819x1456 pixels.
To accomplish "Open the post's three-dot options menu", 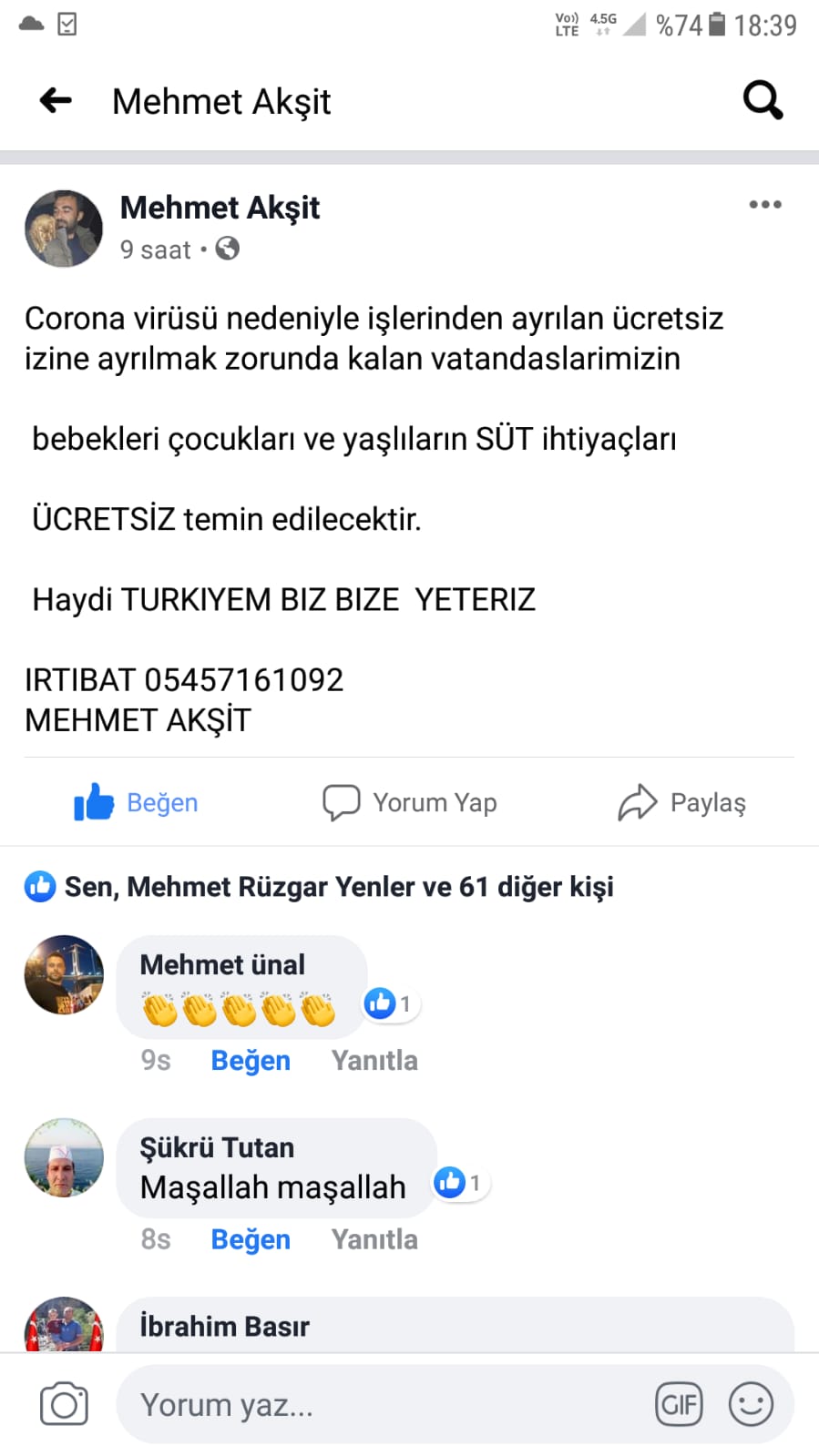I will (765, 205).
